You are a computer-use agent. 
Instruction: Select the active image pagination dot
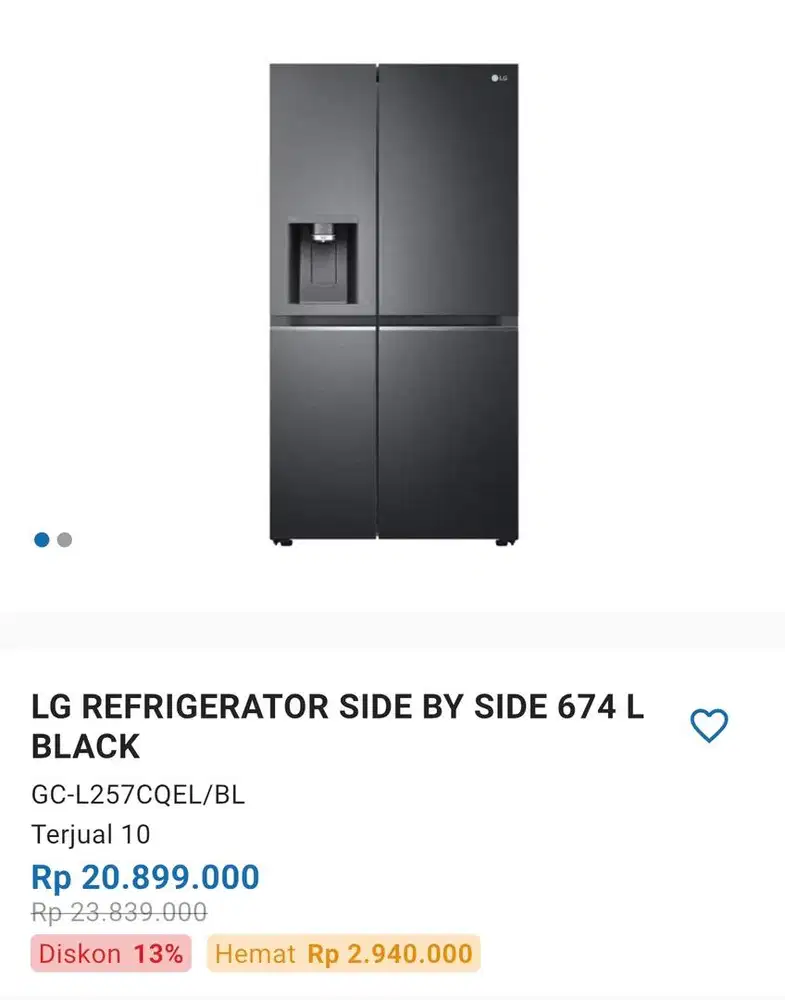(x=41, y=539)
